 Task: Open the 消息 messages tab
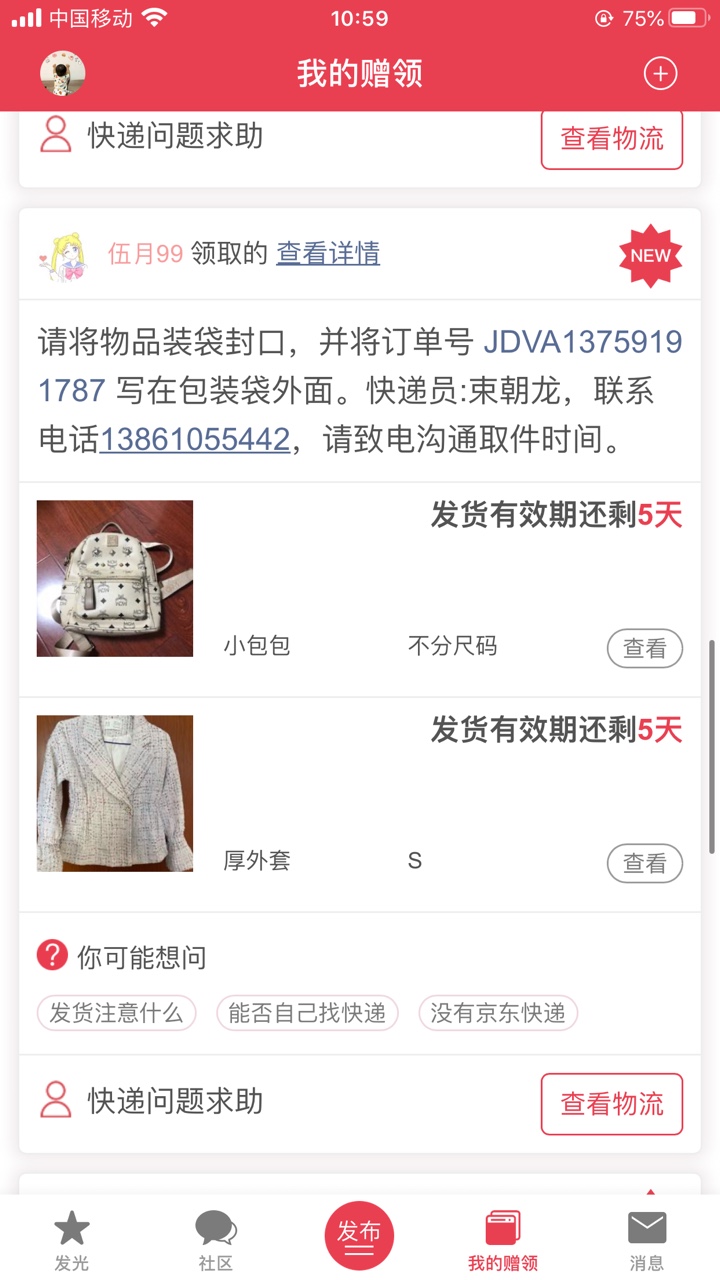coord(647,1239)
